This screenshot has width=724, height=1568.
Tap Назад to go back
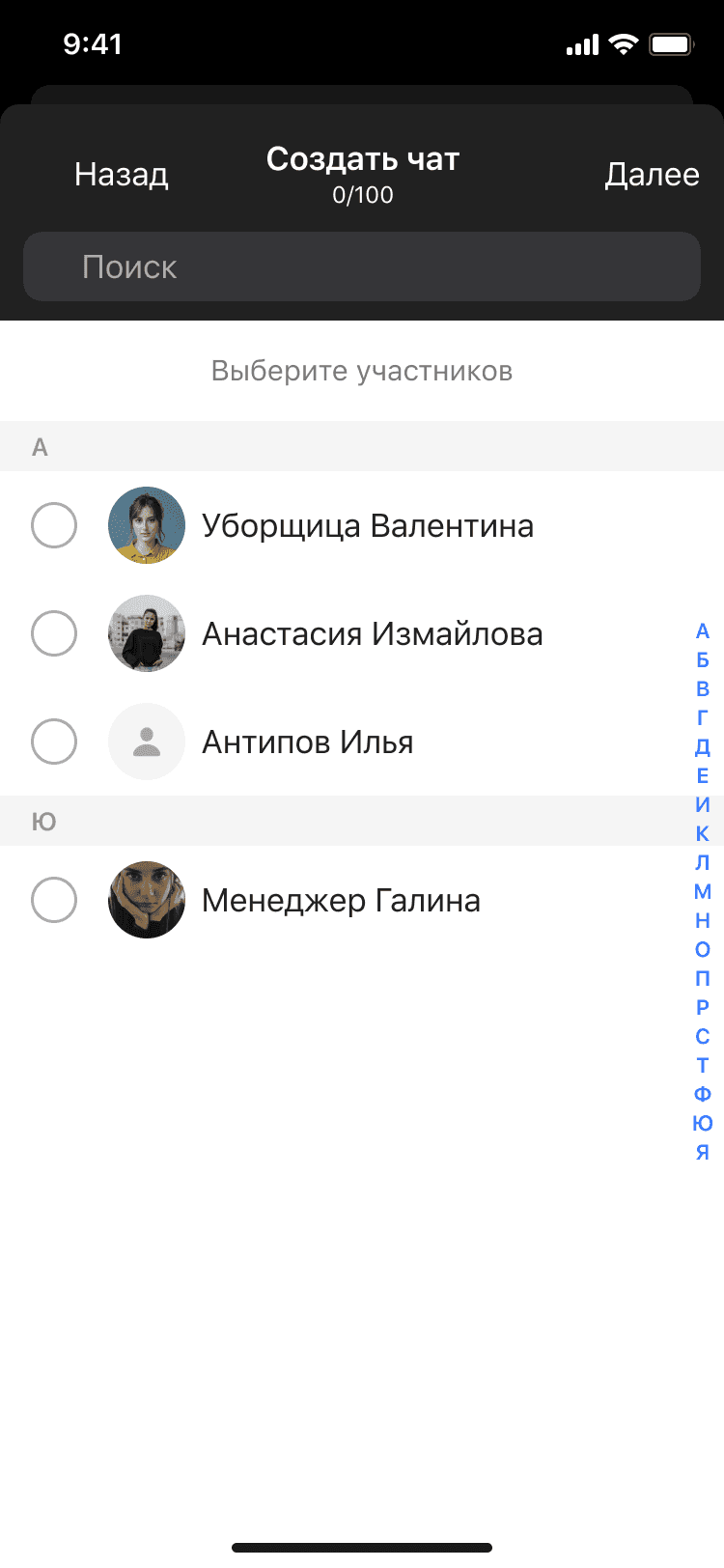120,174
